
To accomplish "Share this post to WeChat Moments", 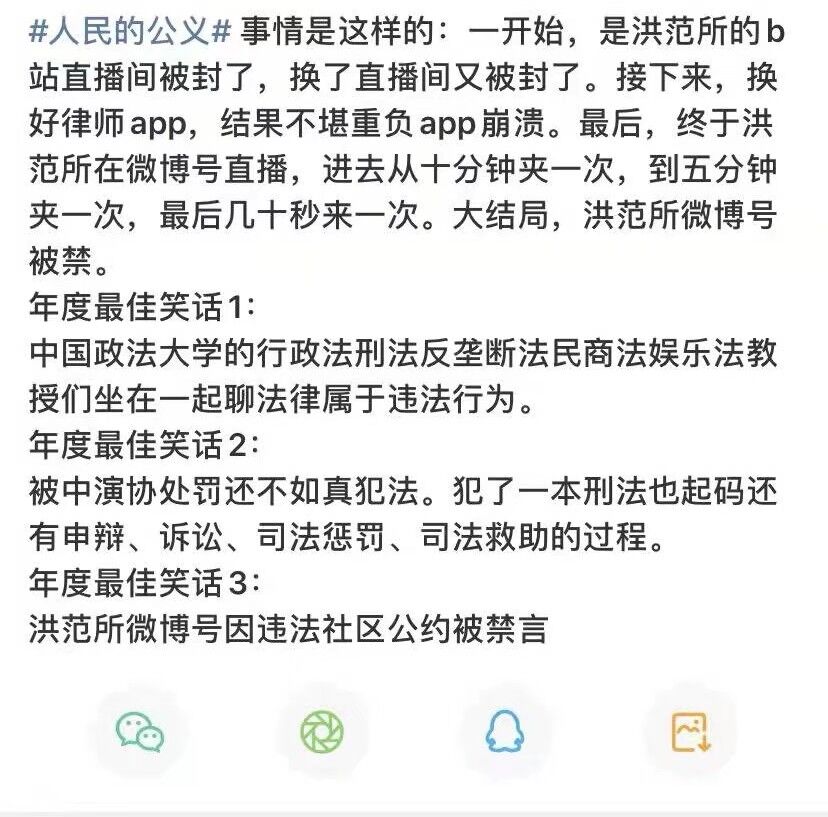I will (322, 733).
